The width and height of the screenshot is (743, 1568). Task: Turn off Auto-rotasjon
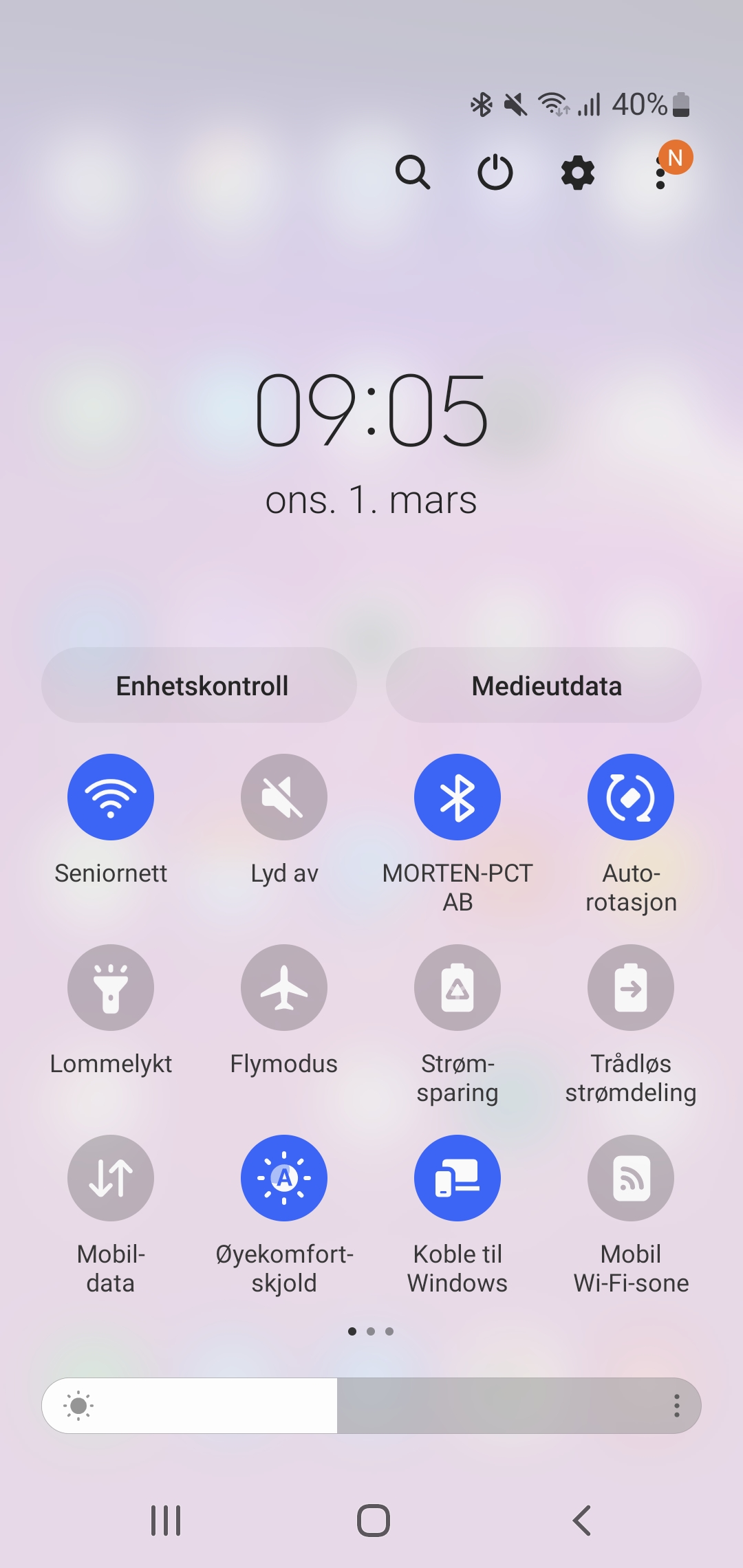(631, 797)
